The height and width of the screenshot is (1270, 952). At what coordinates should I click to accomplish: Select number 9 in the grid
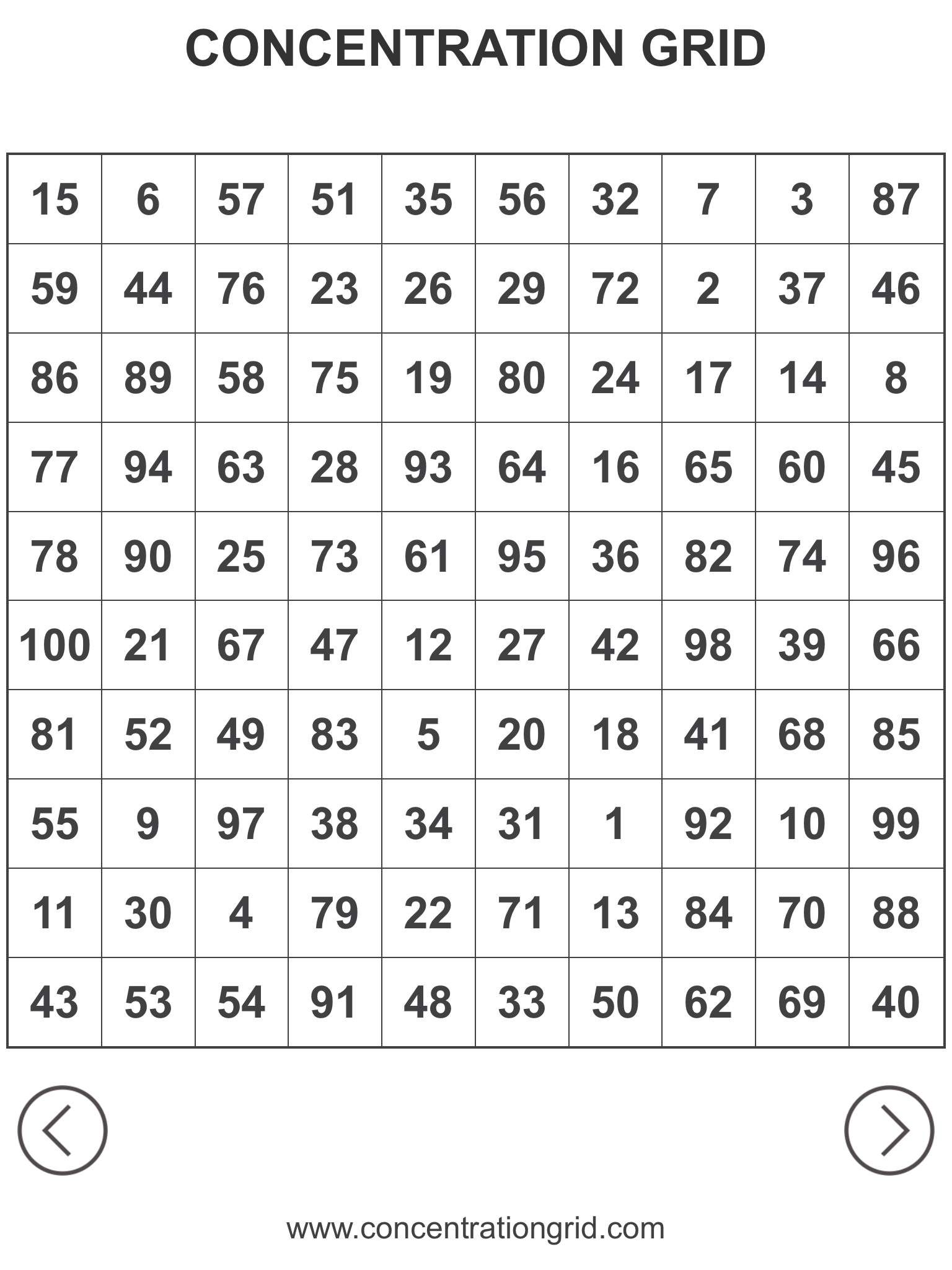(x=148, y=824)
